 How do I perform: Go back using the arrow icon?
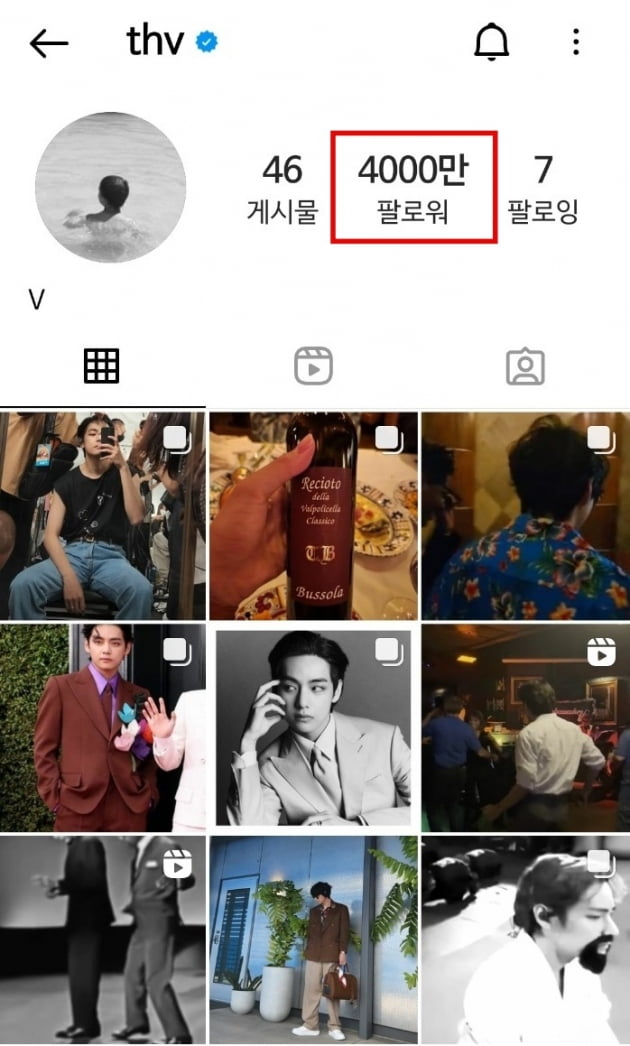coord(48,43)
